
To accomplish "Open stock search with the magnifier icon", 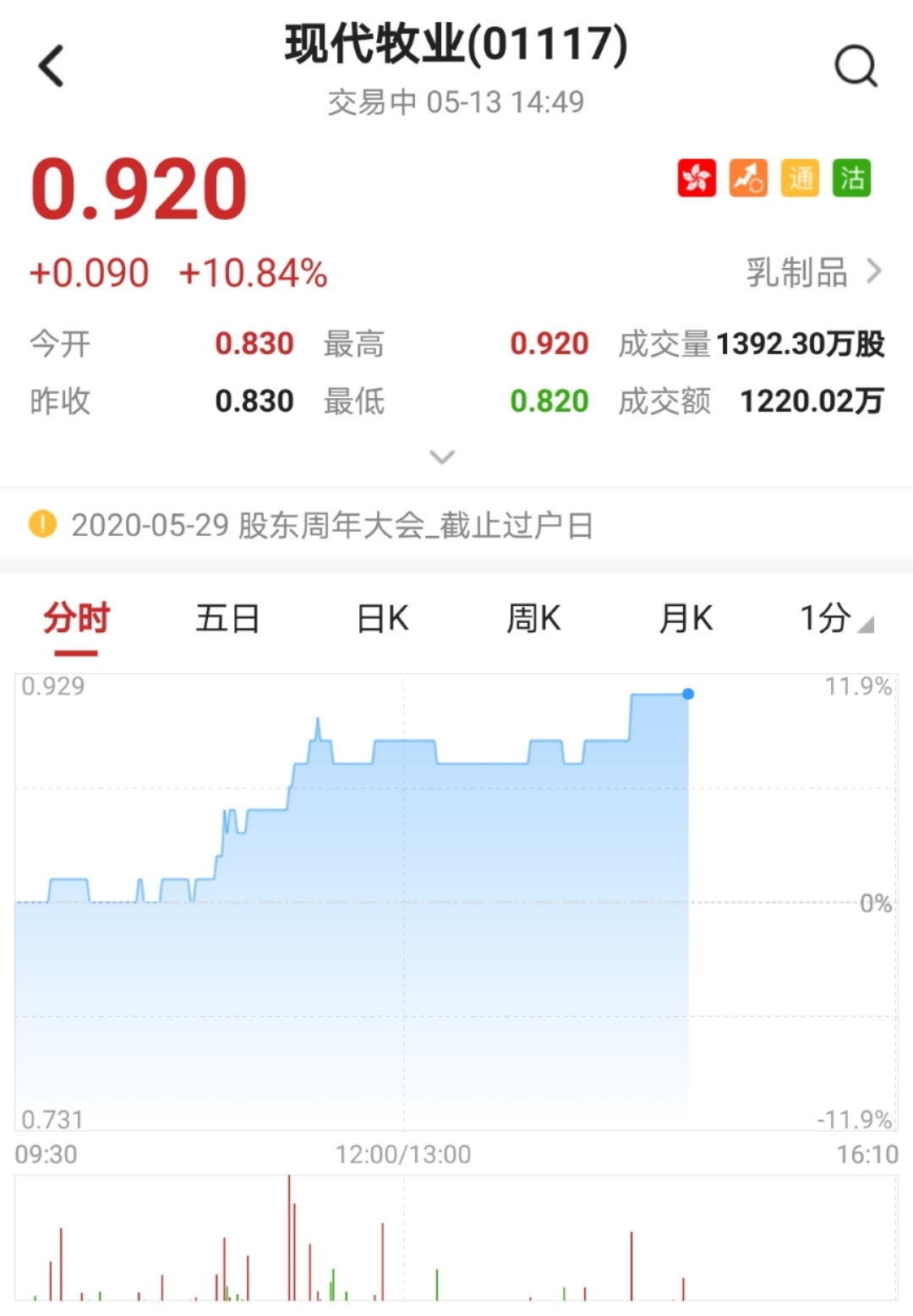I will point(856,66).
